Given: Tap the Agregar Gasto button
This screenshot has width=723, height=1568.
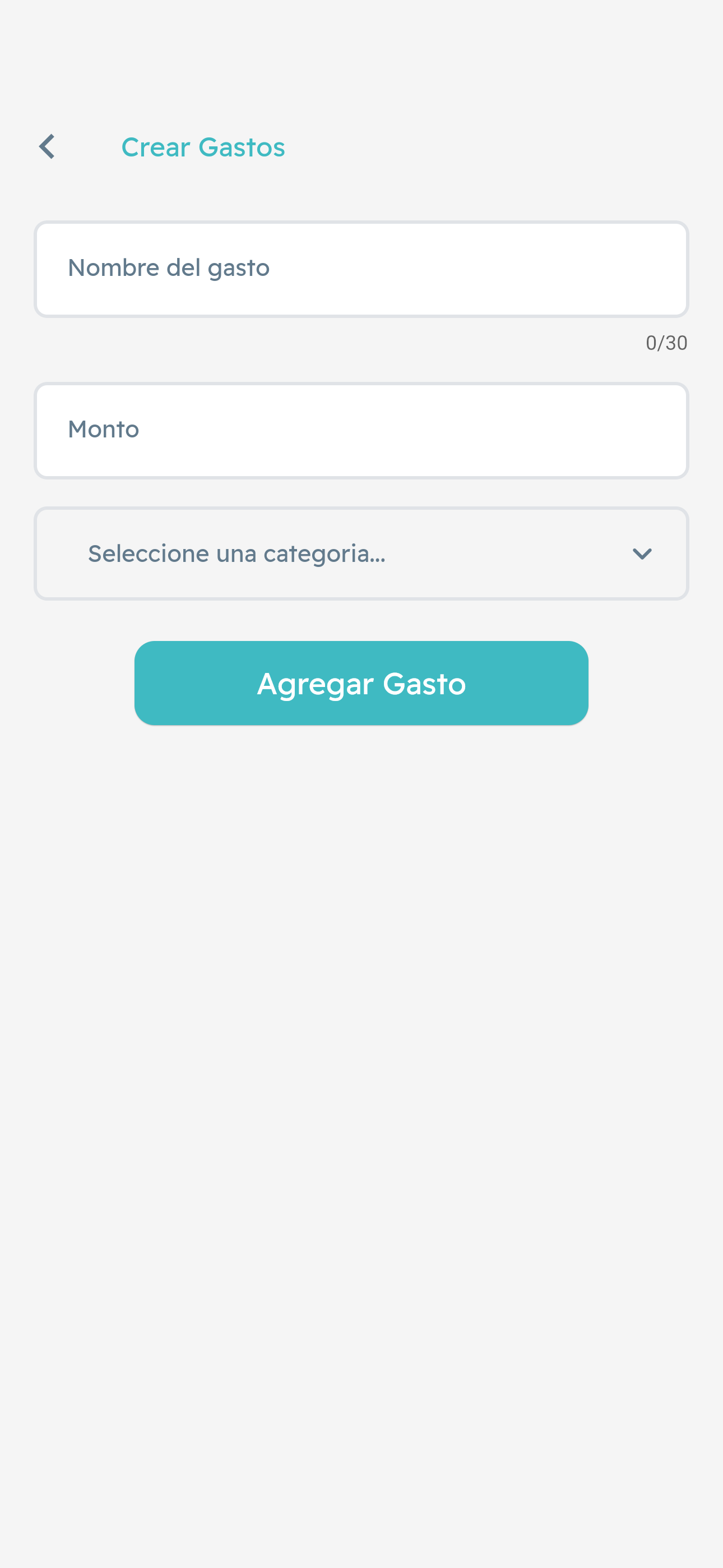Looking at the screenshot, I should (361, 683).
